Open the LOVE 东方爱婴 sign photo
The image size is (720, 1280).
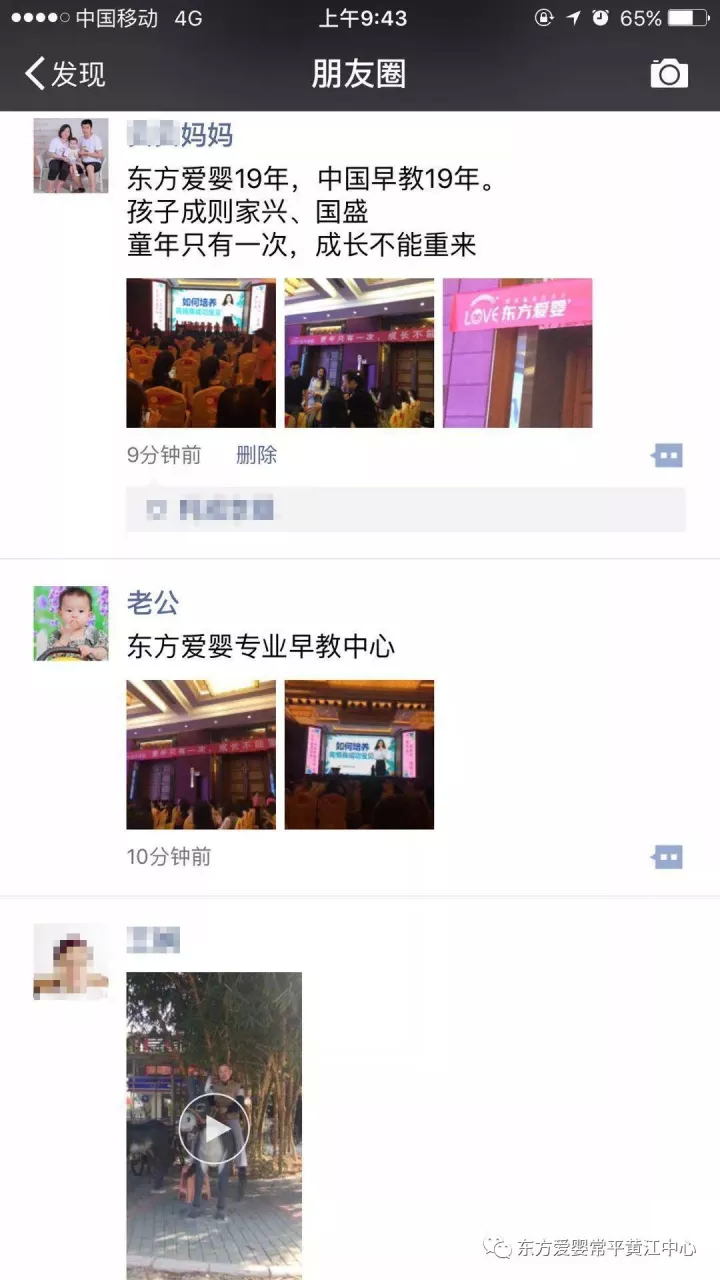click(517, 353)
